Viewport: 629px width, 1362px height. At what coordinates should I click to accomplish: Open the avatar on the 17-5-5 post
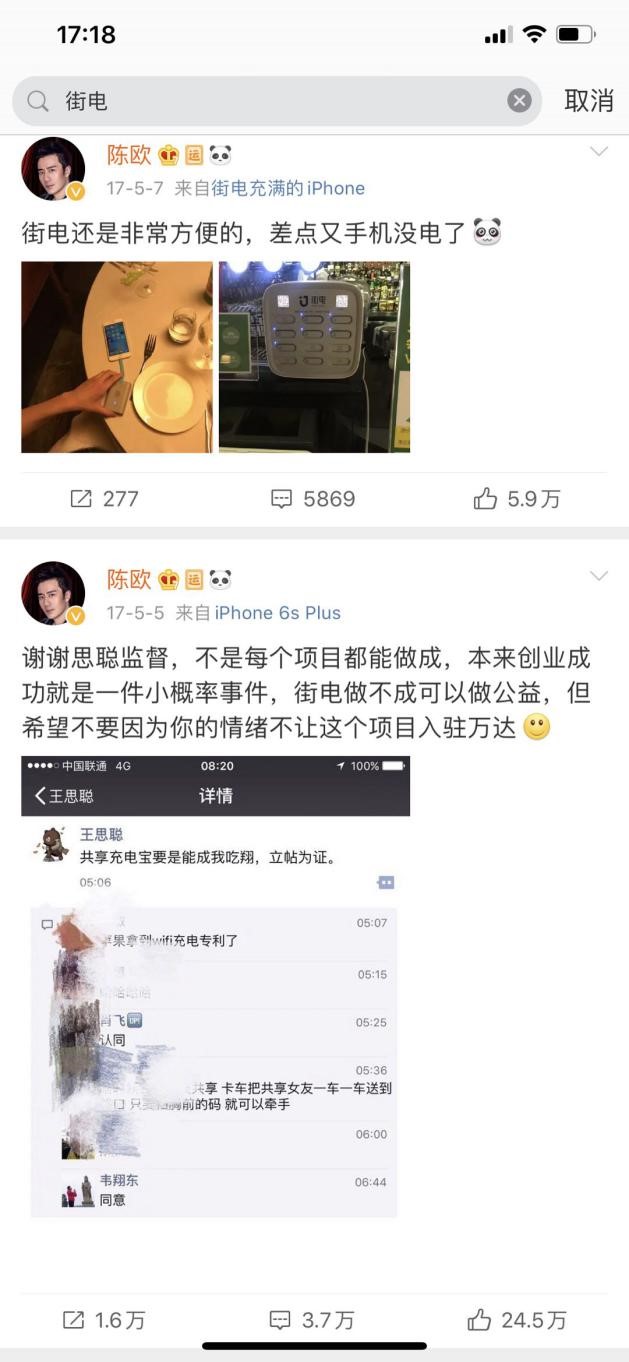click(x=53, y=593)
